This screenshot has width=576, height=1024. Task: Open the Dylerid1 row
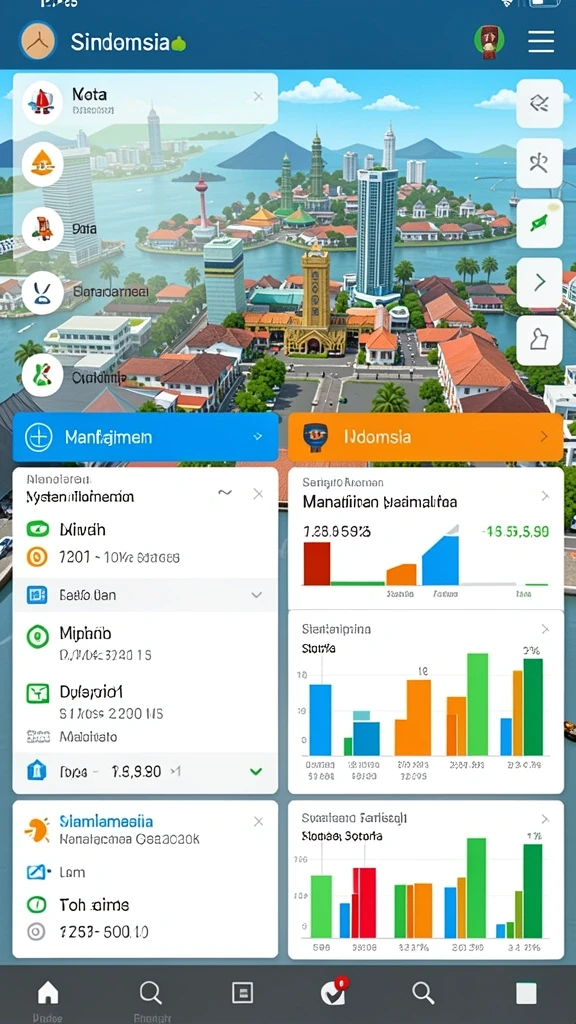point(145,701)
